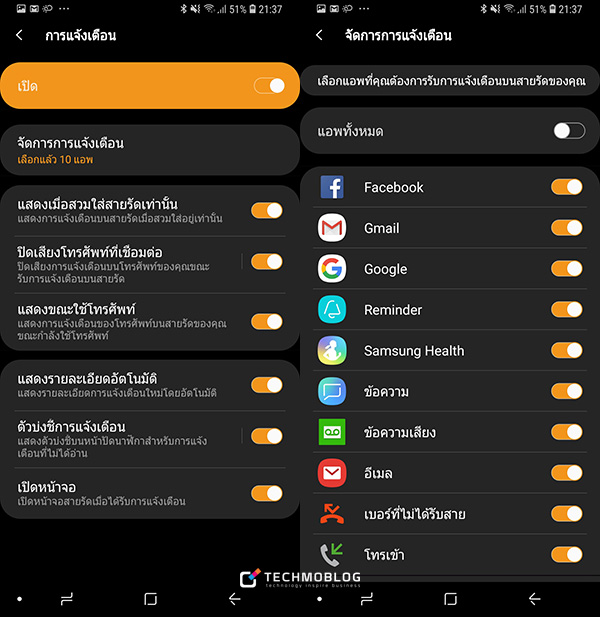
Task: Go back from the จัดการการแจ้งเตือน screen
Action: tap(319, 35)
